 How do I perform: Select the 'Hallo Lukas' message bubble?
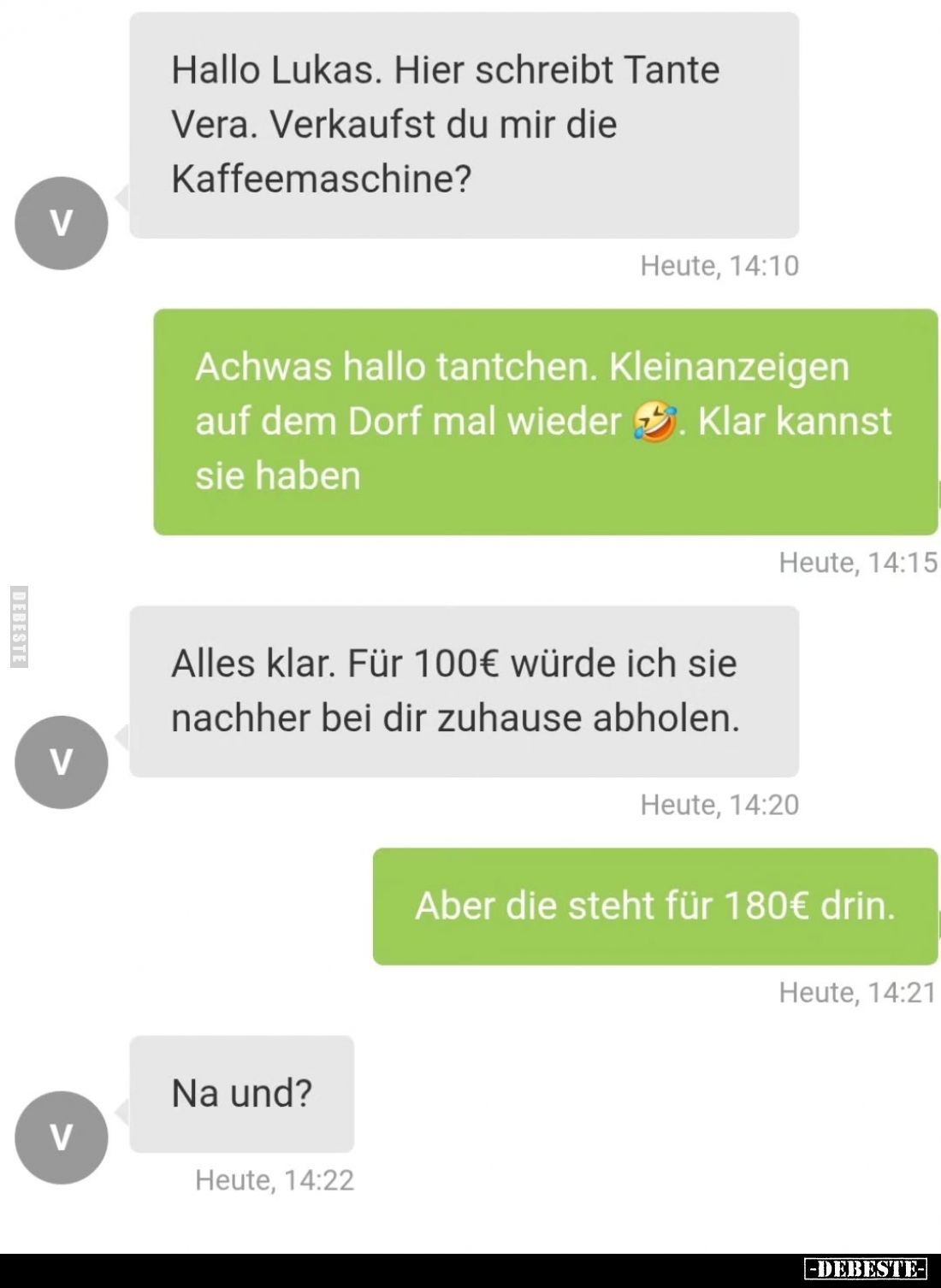click(x=462, y=124)
